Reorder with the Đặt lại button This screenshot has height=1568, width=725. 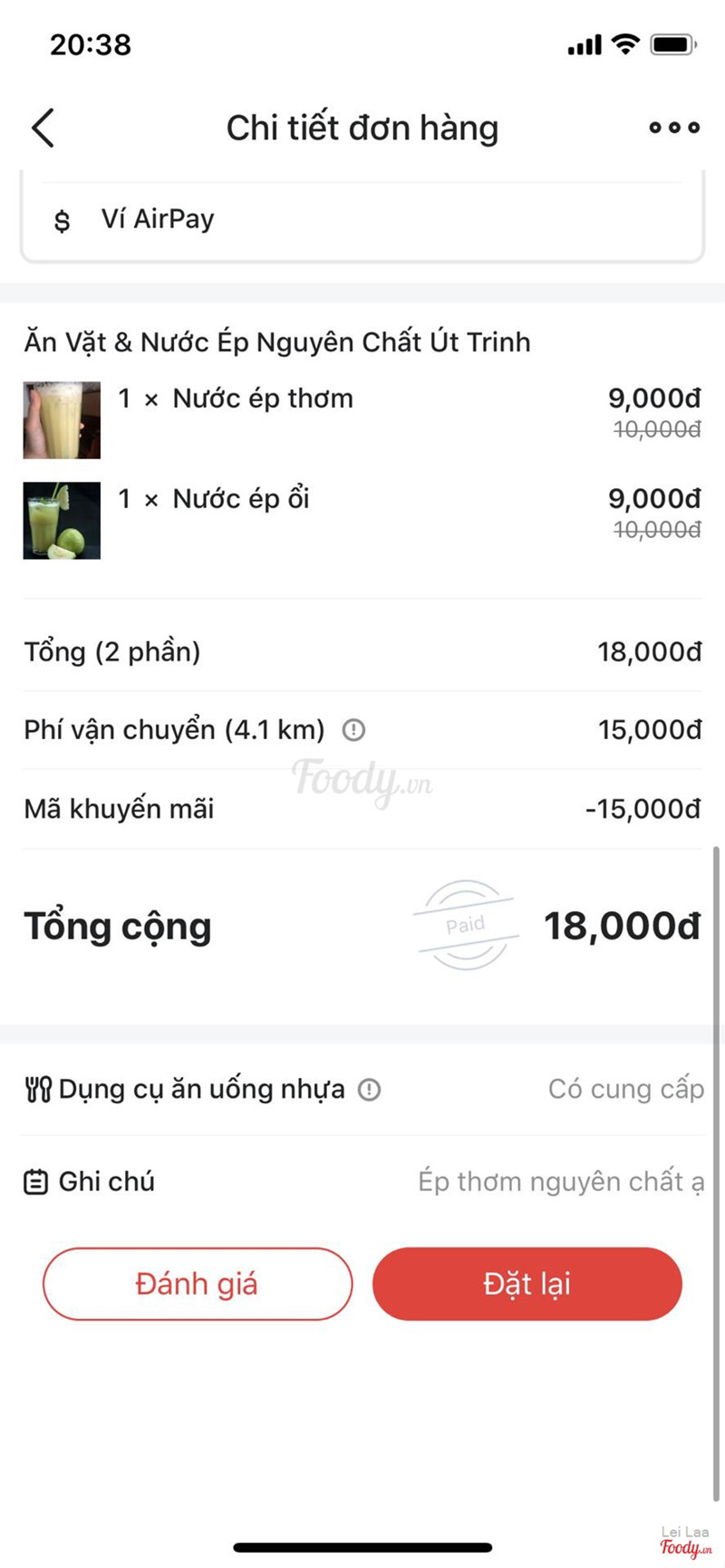pyautogui.click(x=527, y=1284)
